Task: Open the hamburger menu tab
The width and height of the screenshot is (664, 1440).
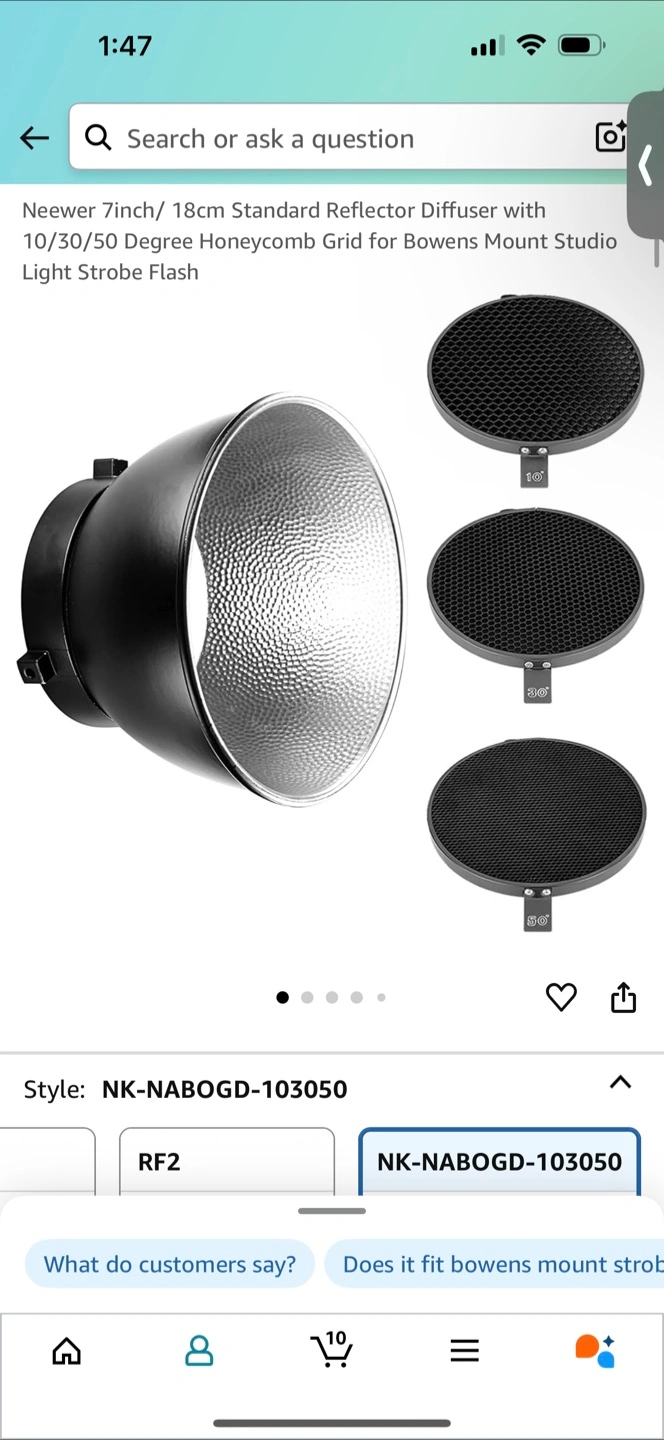Action: click(464, 1351)
